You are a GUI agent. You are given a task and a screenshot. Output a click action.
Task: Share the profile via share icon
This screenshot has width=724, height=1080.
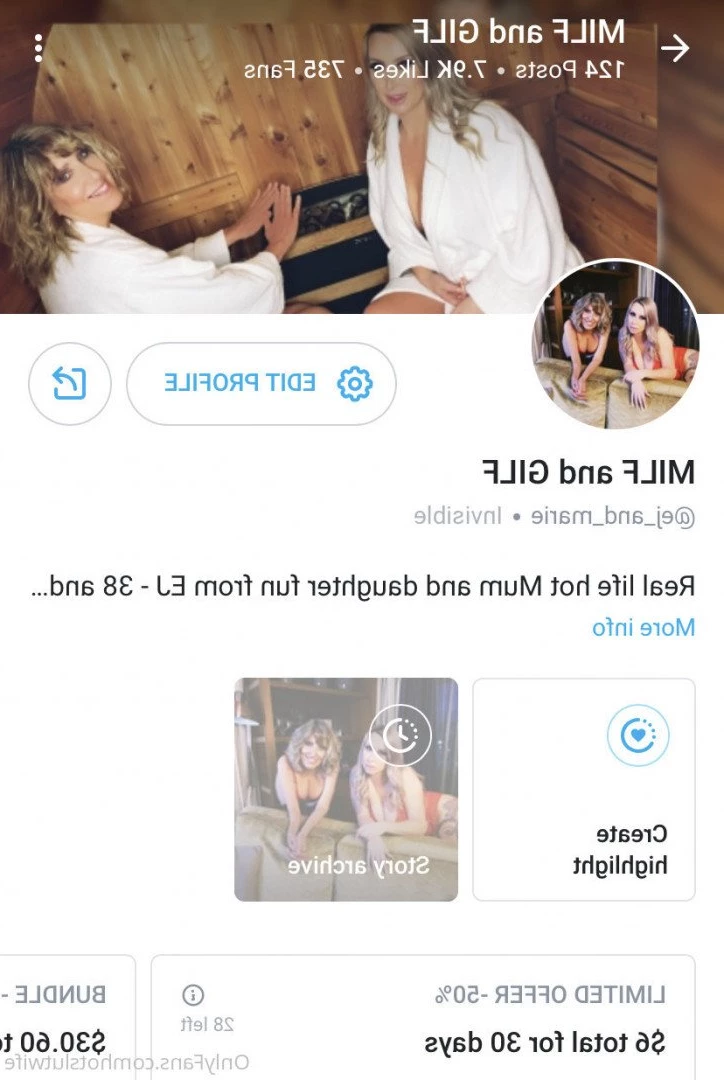coord(69,383)
